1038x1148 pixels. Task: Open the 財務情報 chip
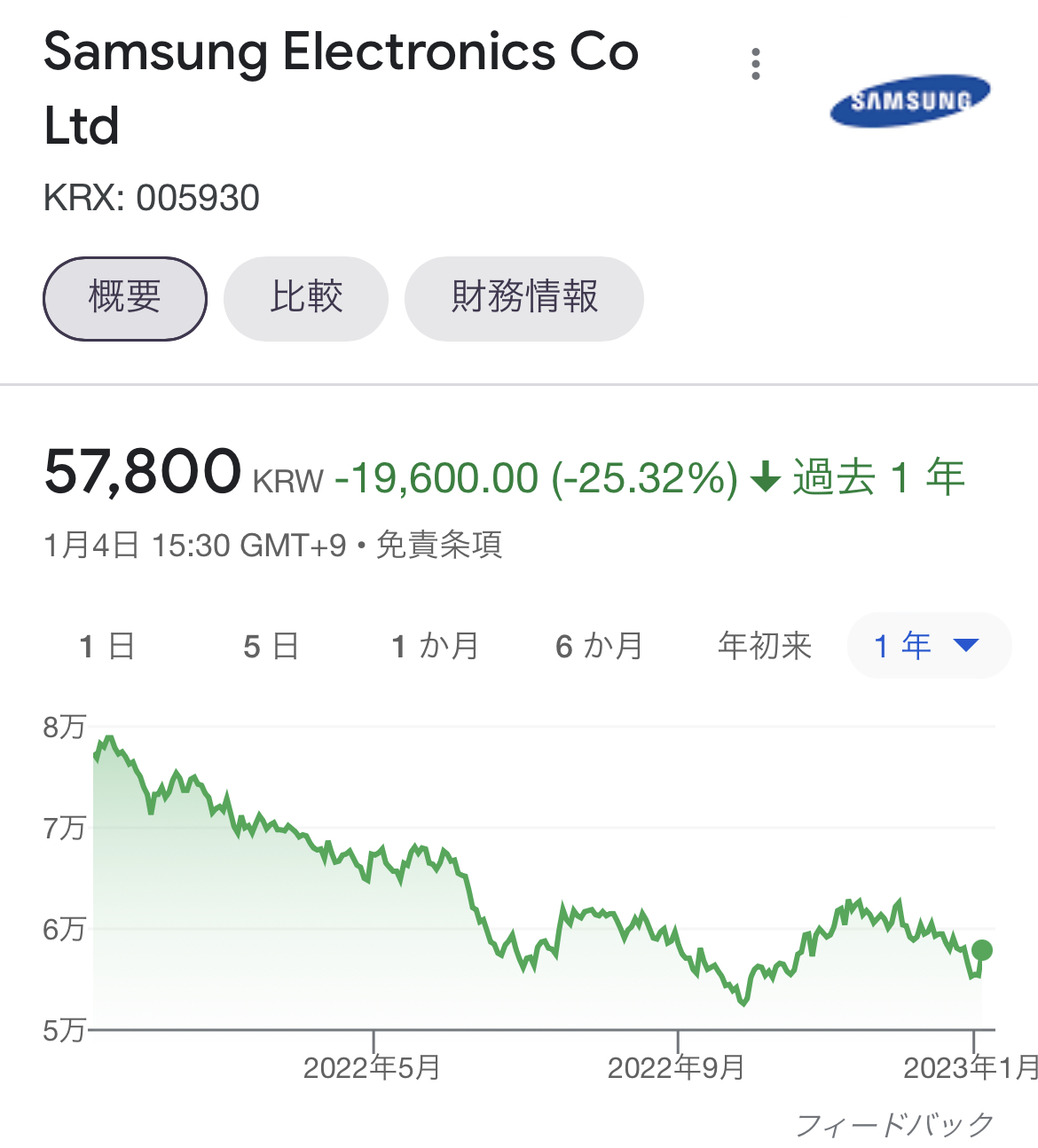pos(524,298)
